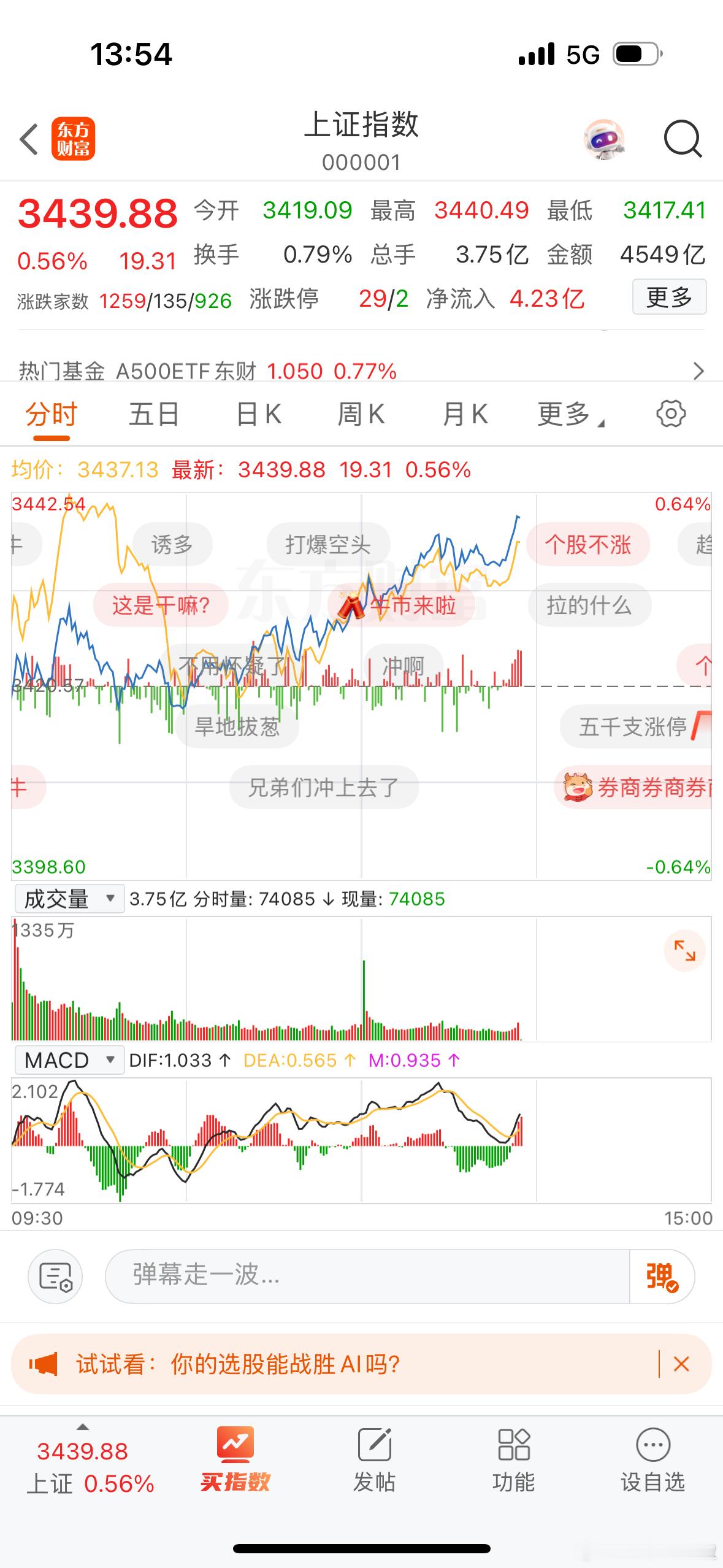This screenshot has height=1568, width=723.
Task: Open the search magnifier icon
Action: (x=683, y=139)
